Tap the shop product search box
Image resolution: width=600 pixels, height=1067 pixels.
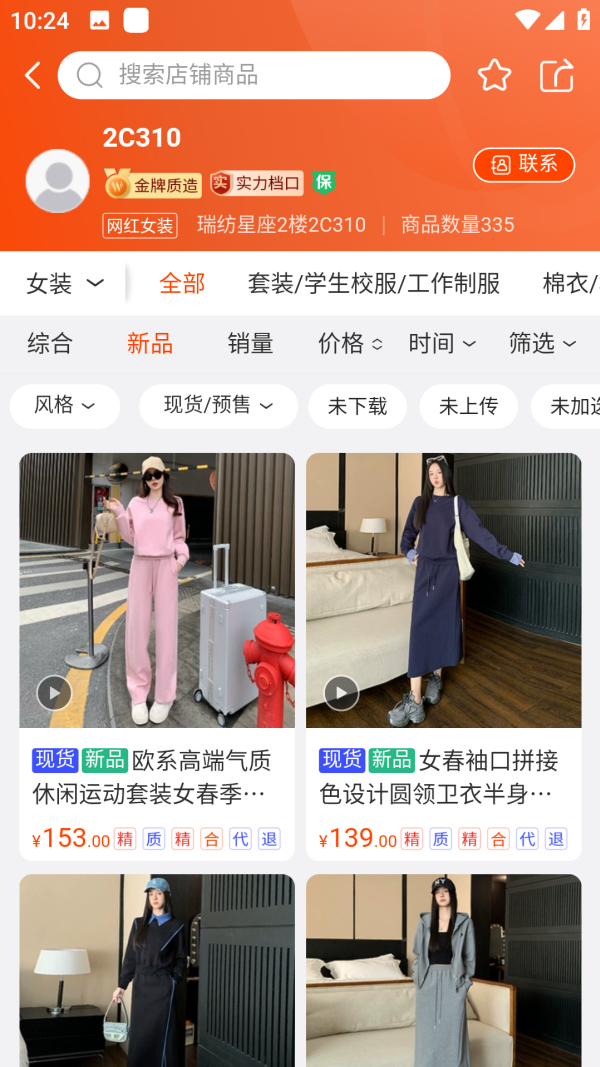254,75
